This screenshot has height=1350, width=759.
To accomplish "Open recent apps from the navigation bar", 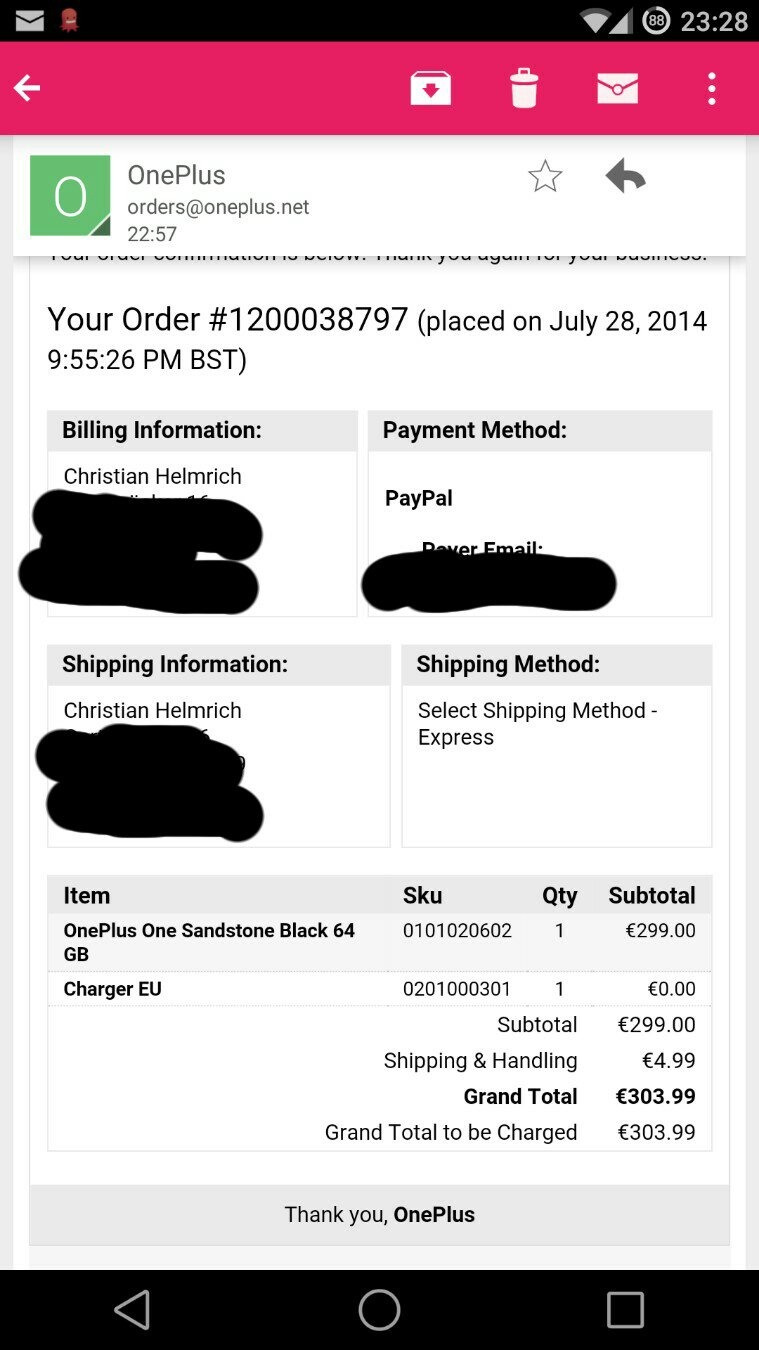I will click(x=625, y=1309).
